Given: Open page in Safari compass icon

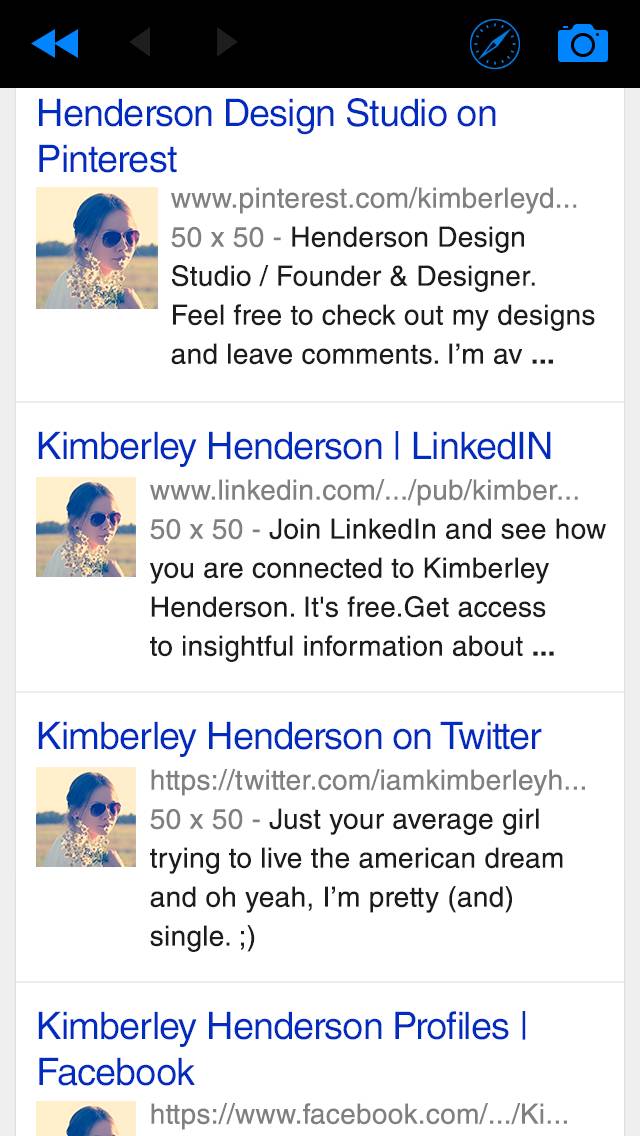Looking at the screenshot, I should tap(495, 44).
